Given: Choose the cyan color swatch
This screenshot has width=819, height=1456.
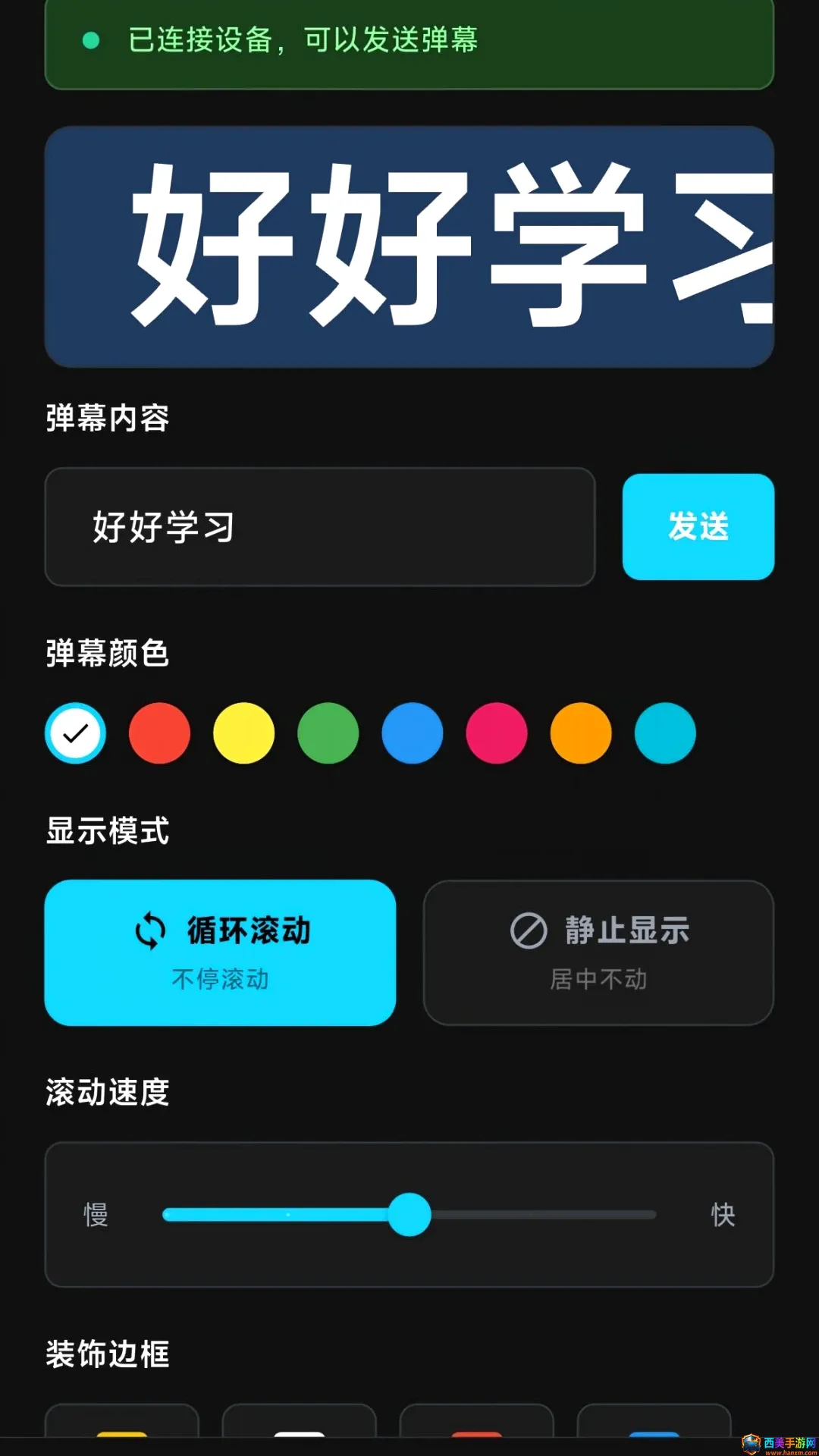Looking at the screenshot, I should pyautogui.click(x=665, y=733).
